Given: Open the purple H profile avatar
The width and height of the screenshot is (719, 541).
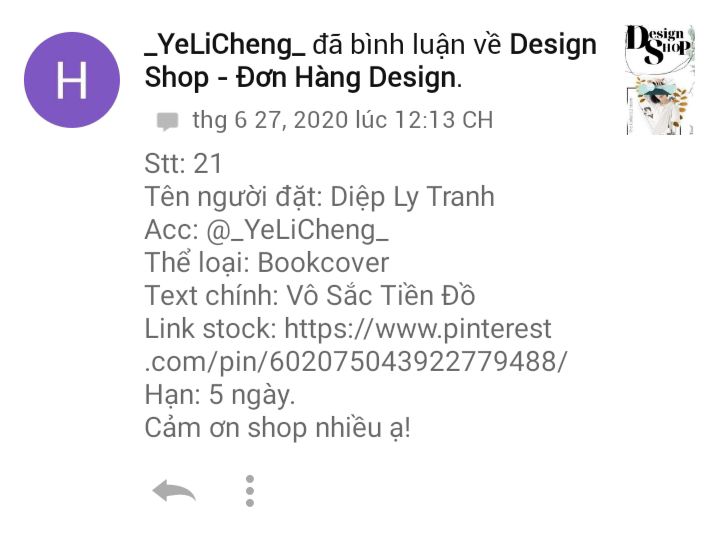Looking at the screenshot, I should point(71,80).
